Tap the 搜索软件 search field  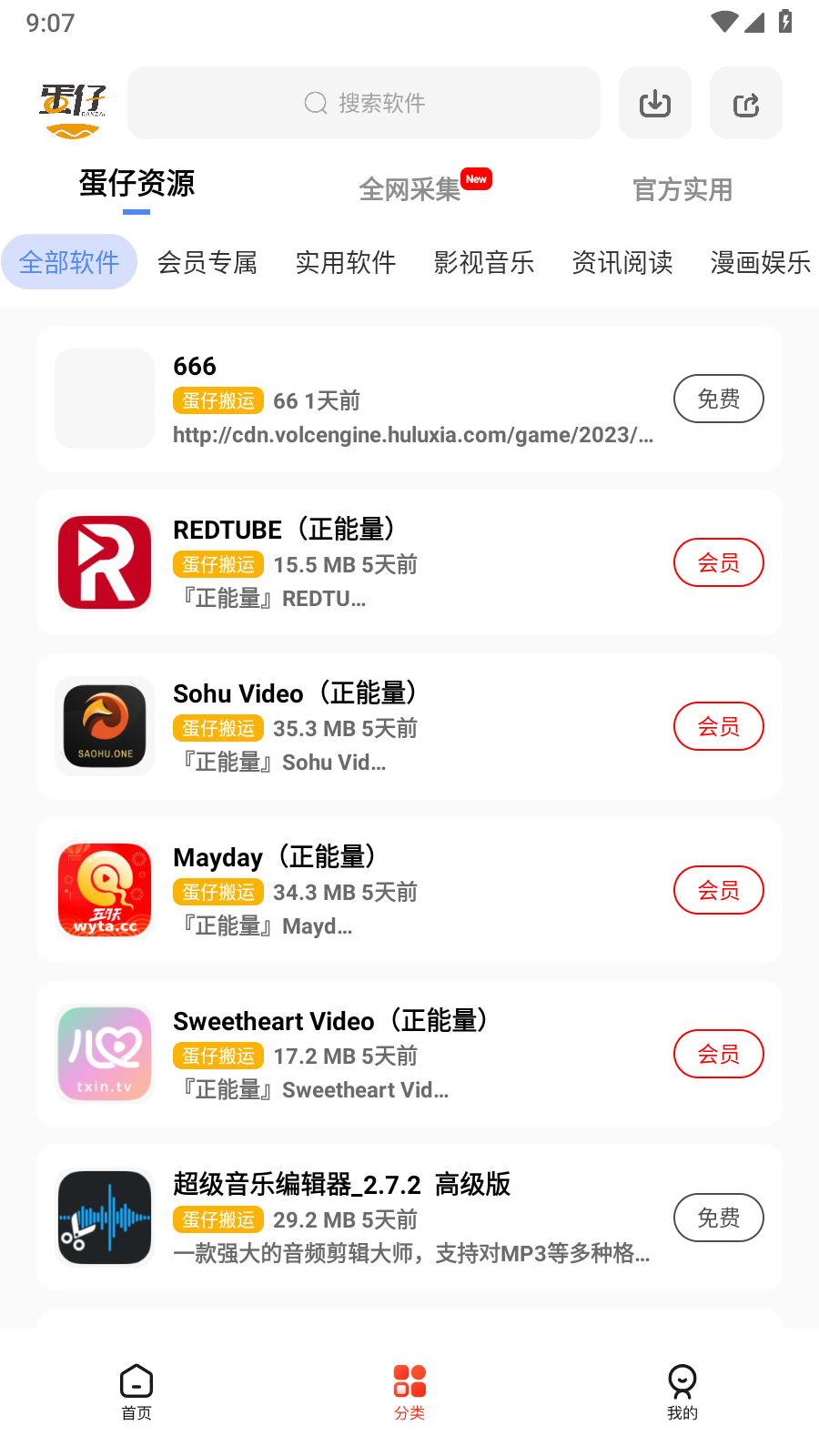[363, 103]
